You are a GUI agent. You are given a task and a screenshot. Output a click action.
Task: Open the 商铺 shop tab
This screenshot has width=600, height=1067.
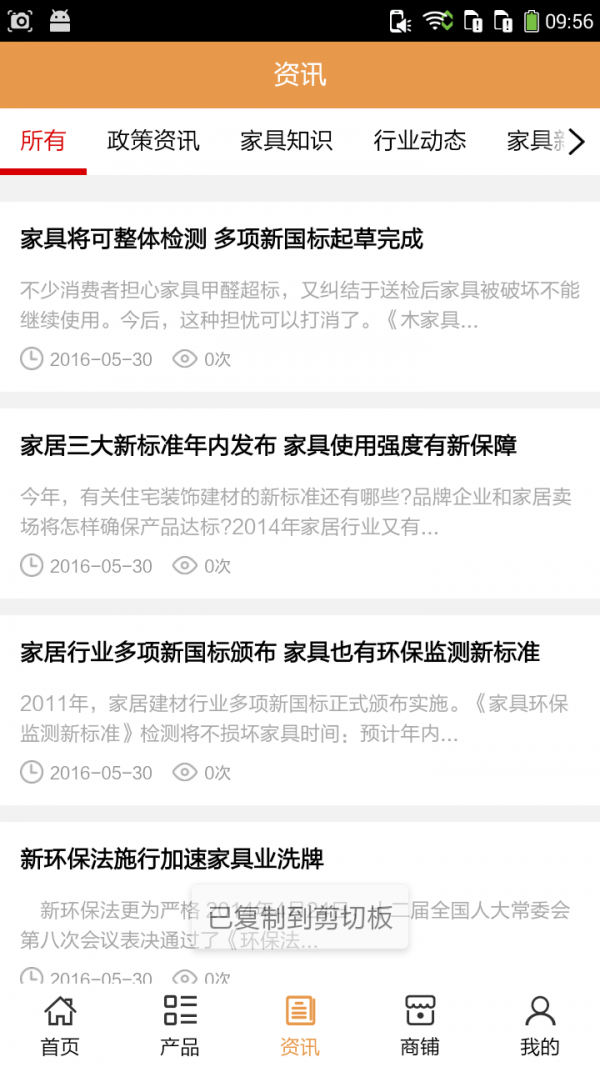420,1025
